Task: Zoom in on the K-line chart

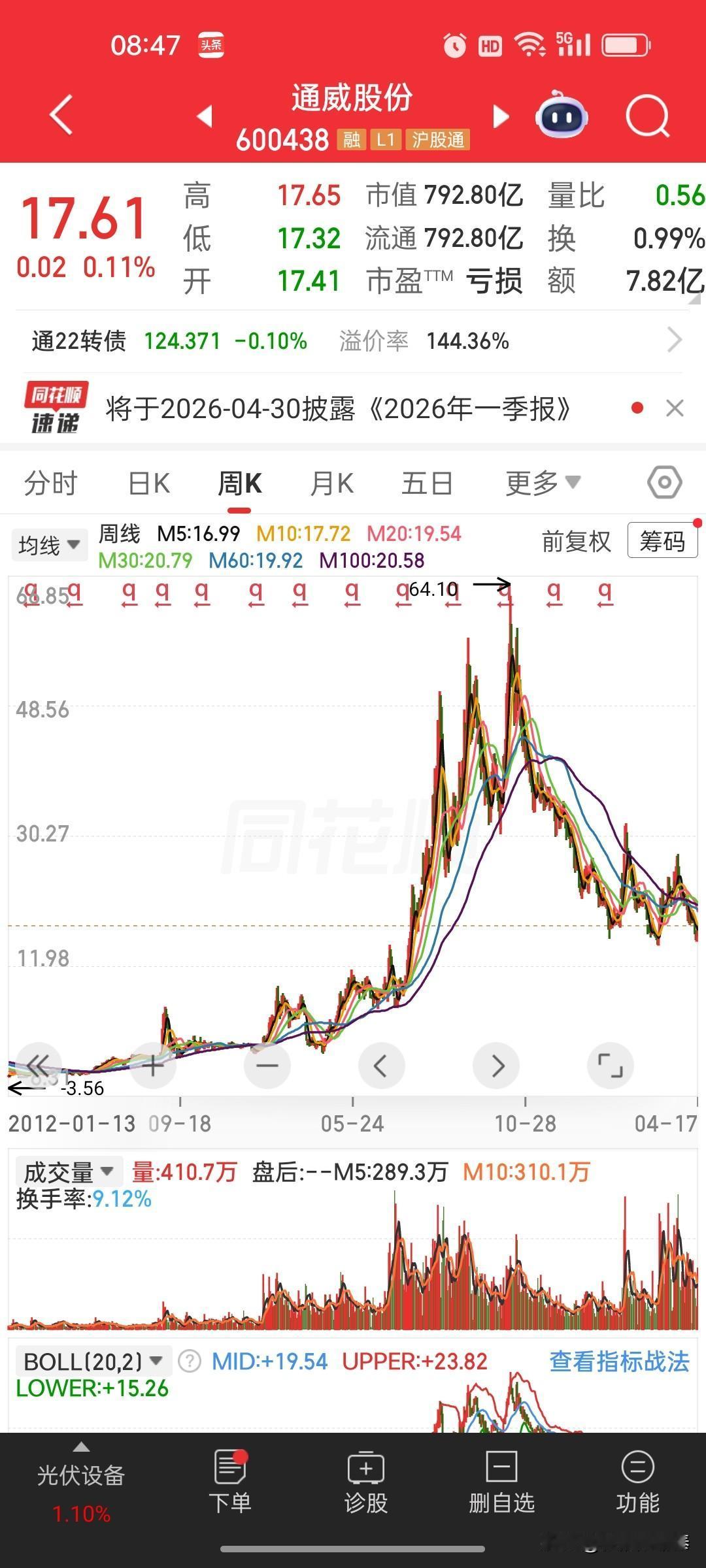Action: (153, 1065)
